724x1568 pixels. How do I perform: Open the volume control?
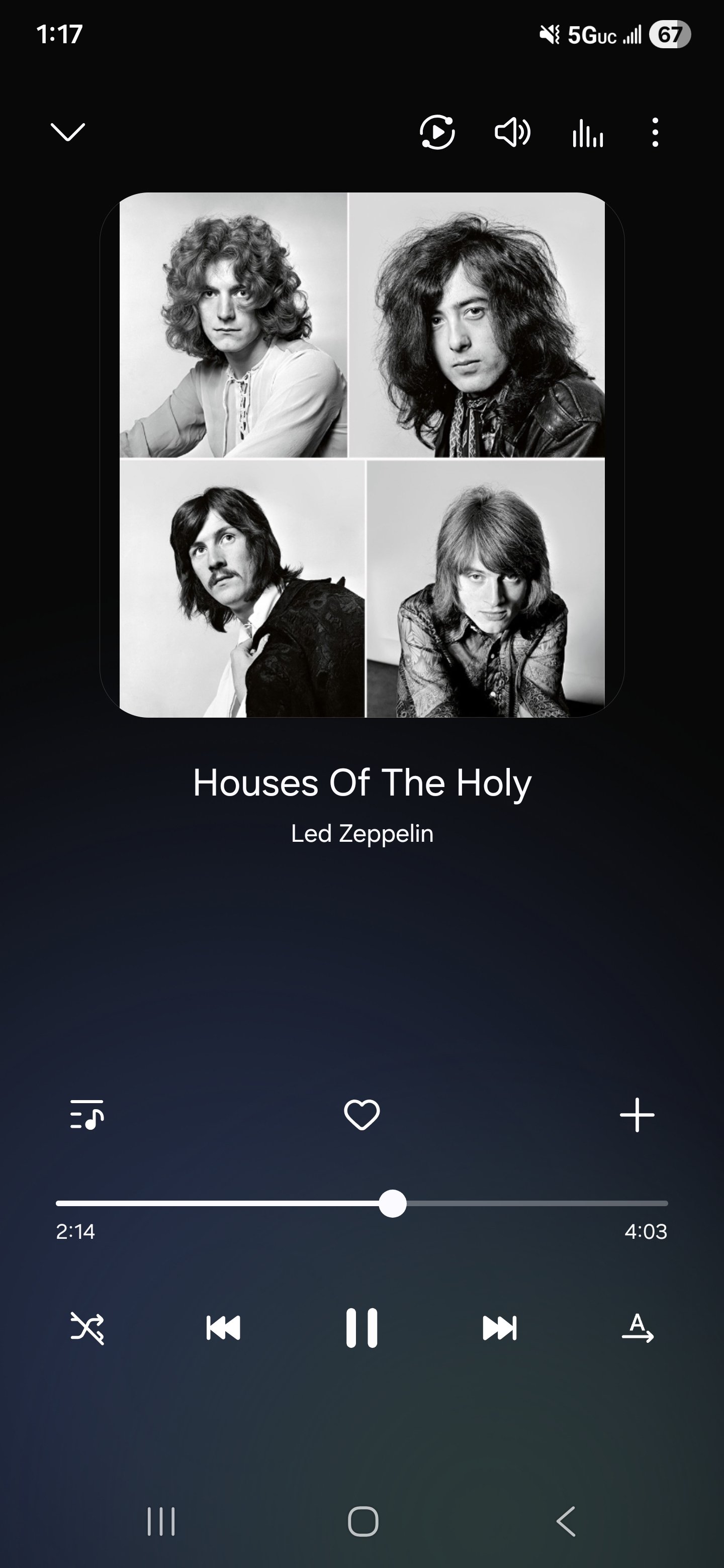[512, 132]
